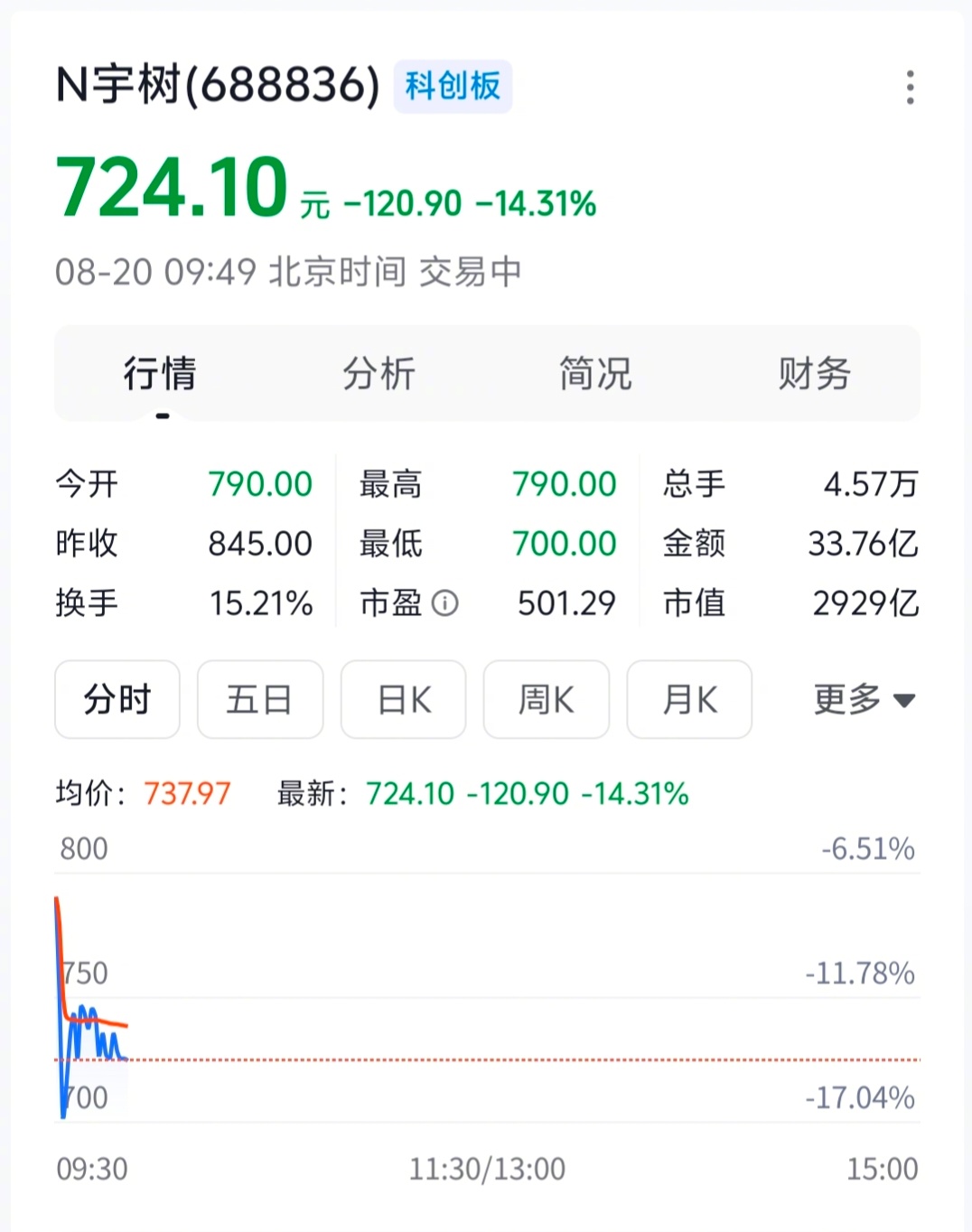Screen dimensions: 972x1232
Task: Open the 财务 tab
Action: click(x=814, y=374)
